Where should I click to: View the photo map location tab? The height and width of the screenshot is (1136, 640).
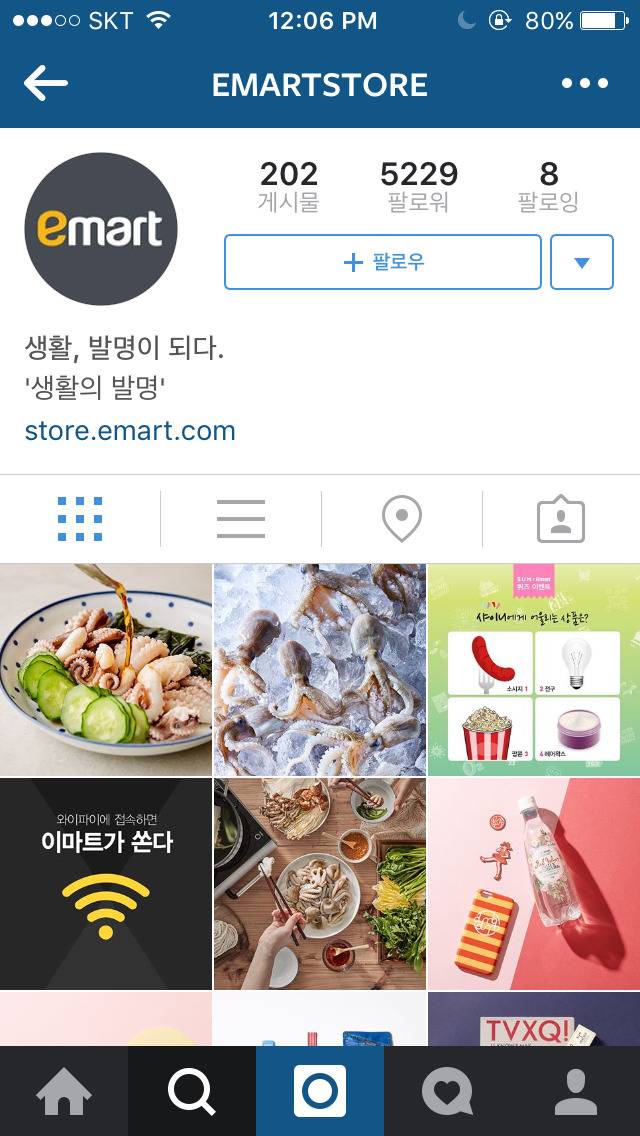pyautogui.click(x=401, y=519)
